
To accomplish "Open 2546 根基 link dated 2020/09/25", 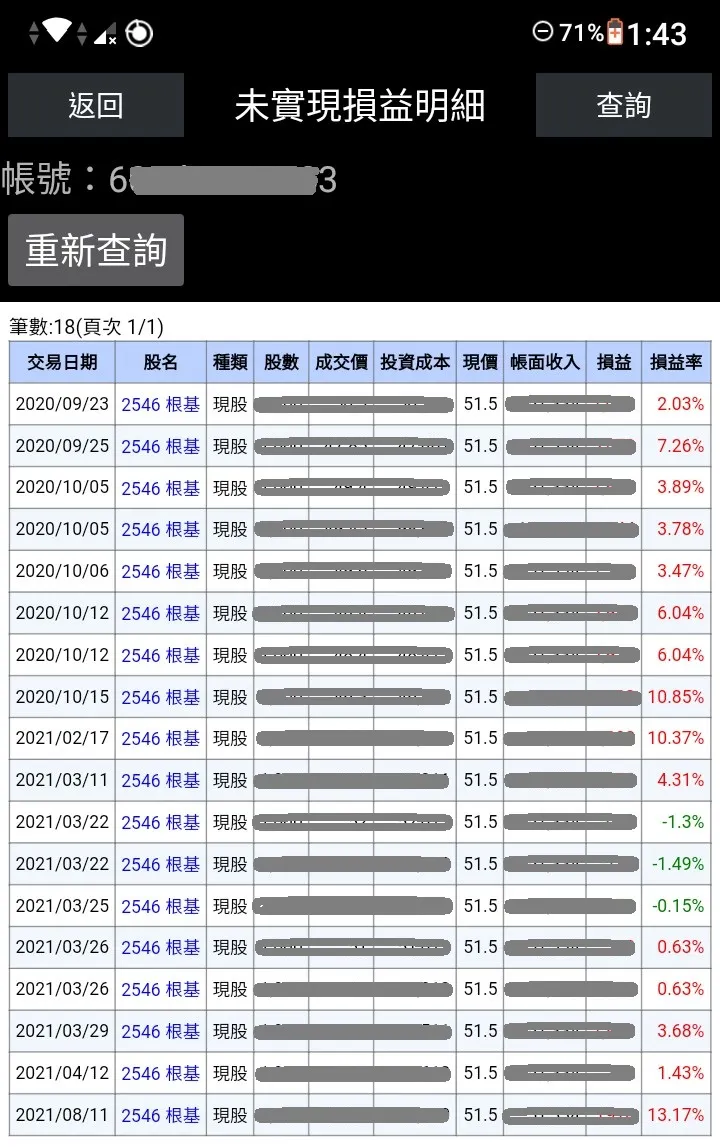I will pyautogui.click(x=160, y=445).
